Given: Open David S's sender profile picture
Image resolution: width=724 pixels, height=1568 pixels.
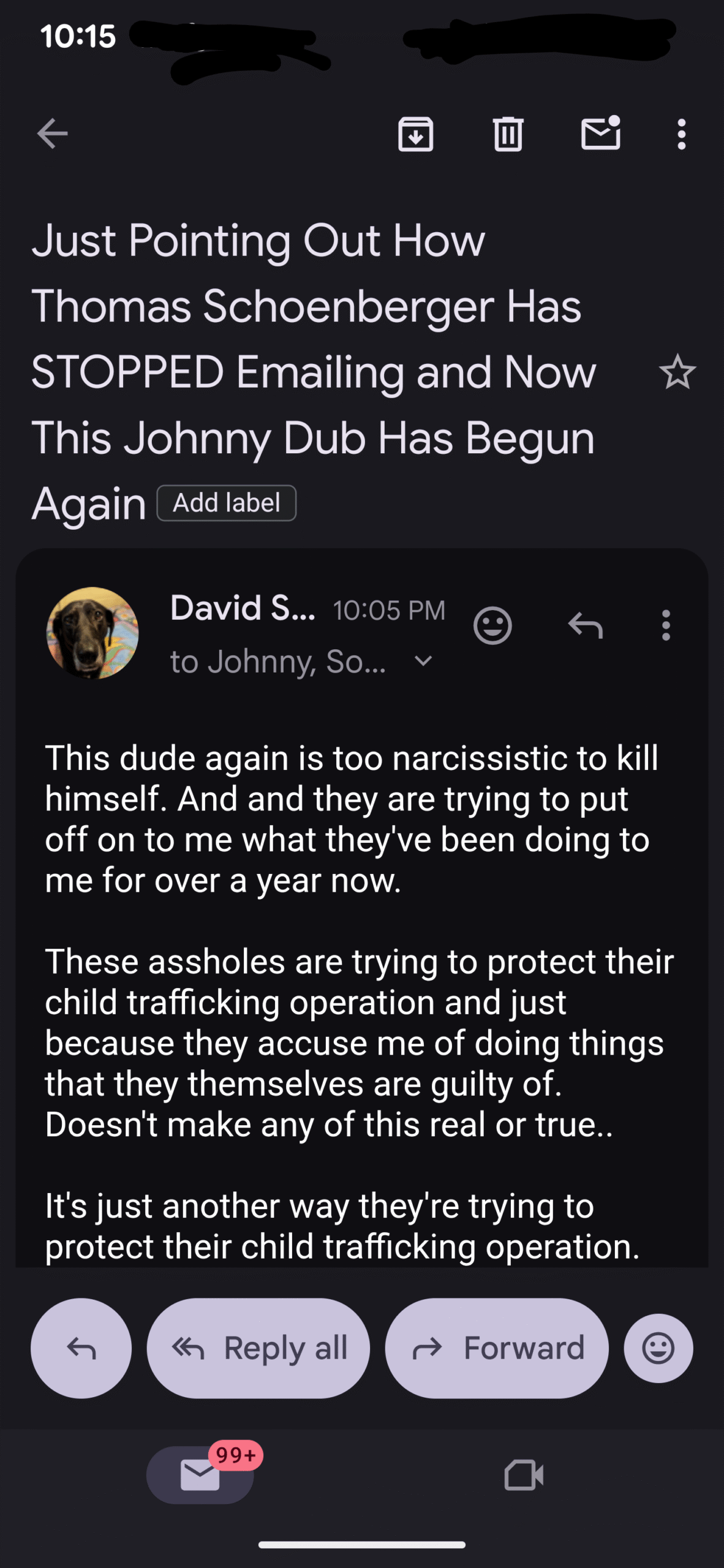Looking at the screenshot, I should 92,633.
